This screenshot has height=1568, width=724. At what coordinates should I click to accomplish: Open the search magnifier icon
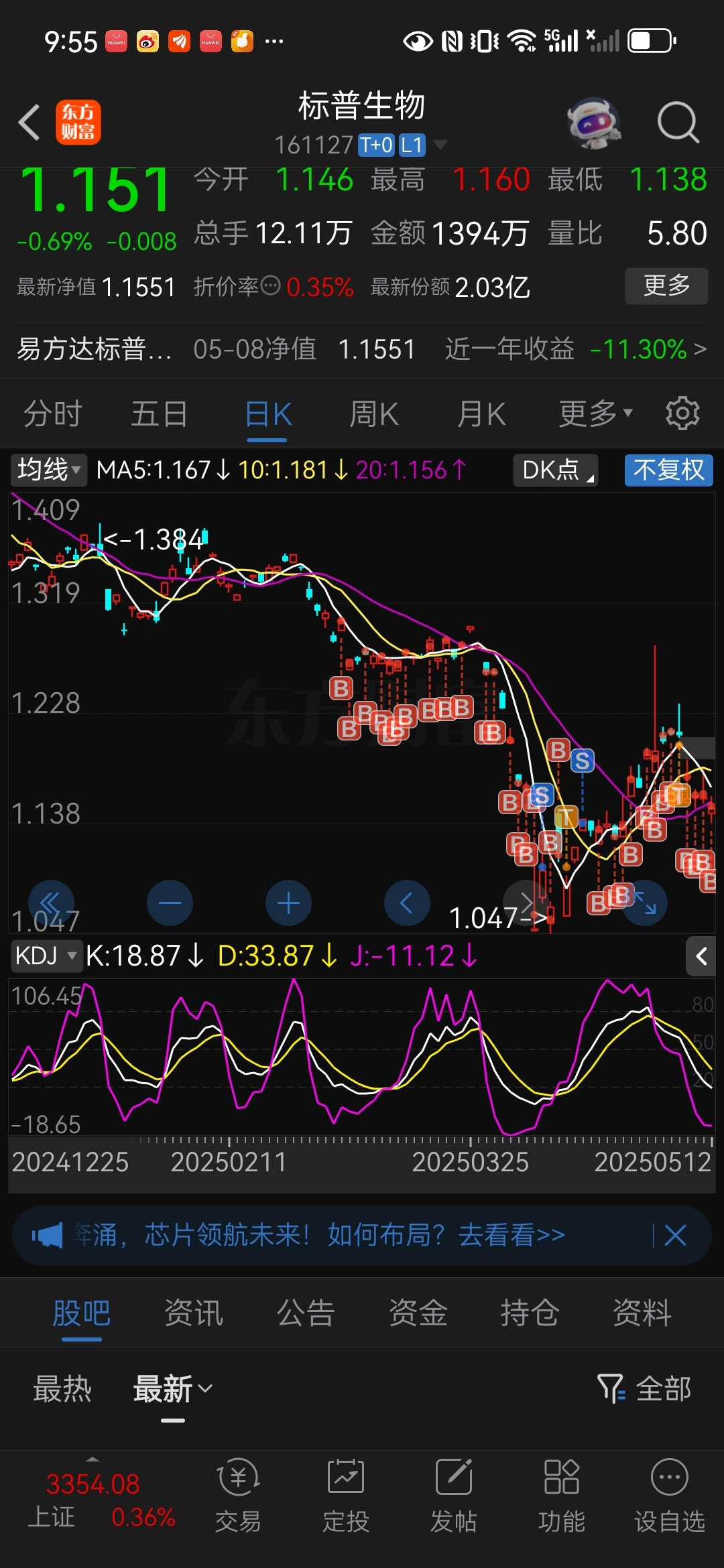tap(678, 122)
